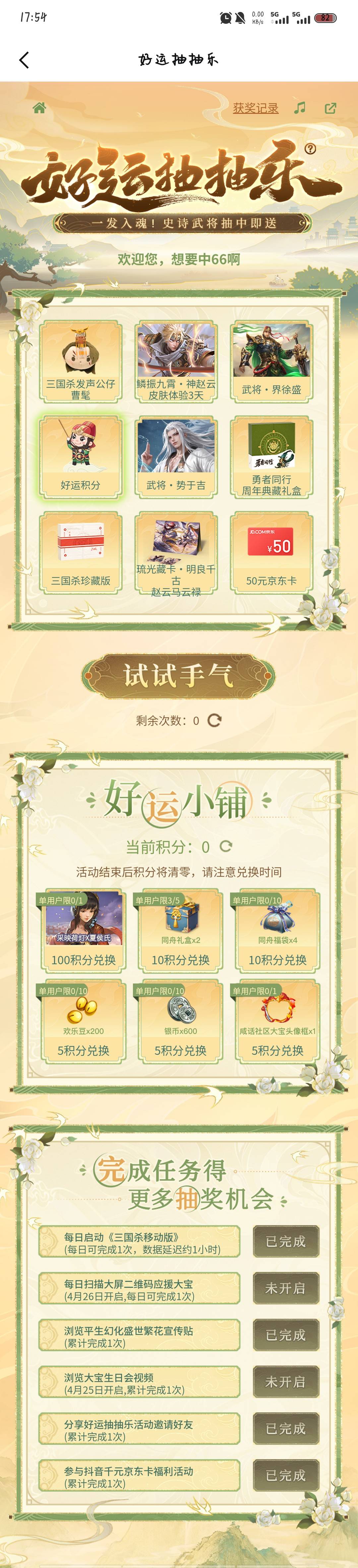Open the 获奖记录 link
This screenshot has width=358, height=1568.
click(255, 108)
